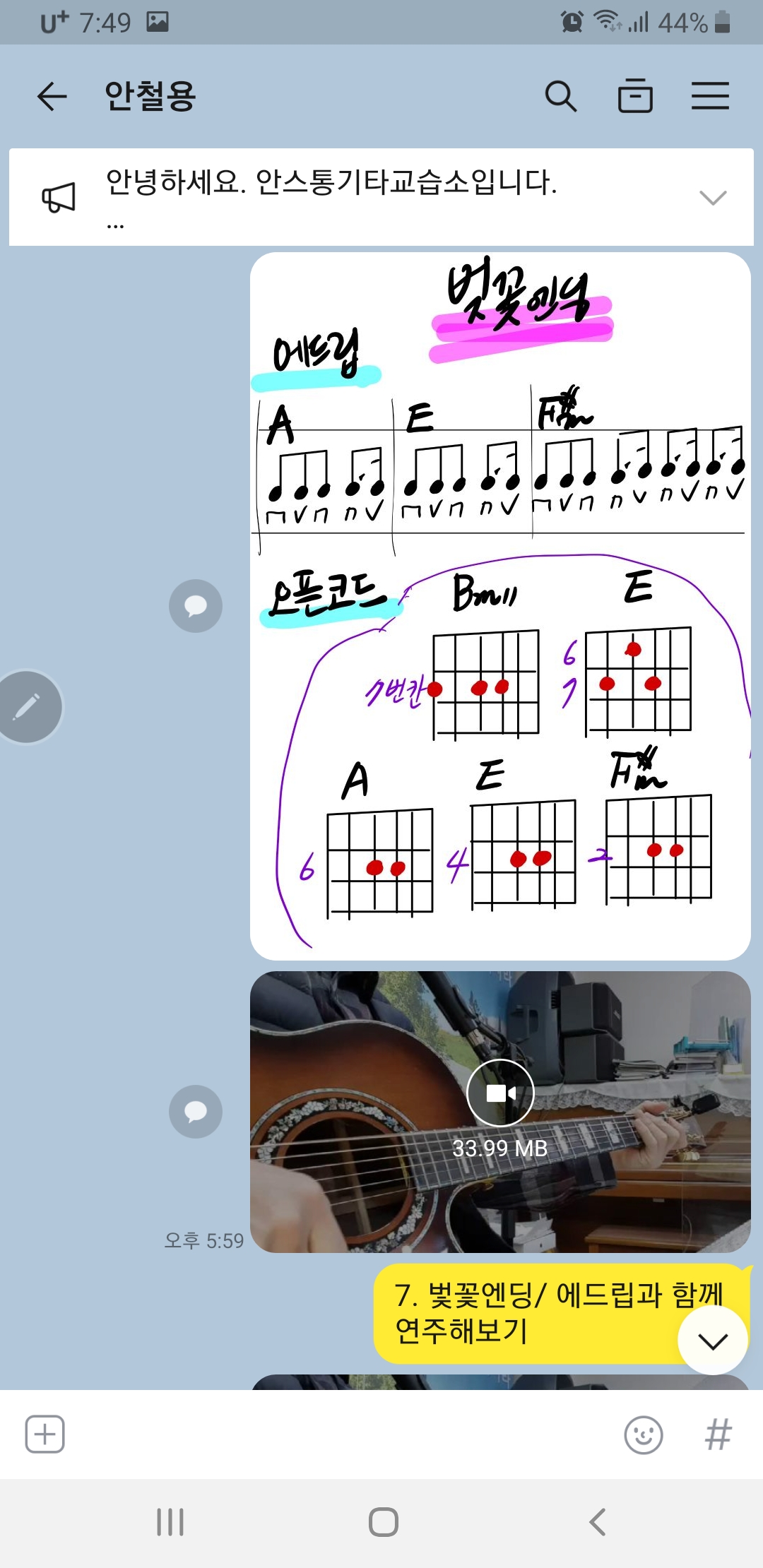Reply to the chord sheet image
This screenshot has height=1568, width=763.
[x=196, y=606]
